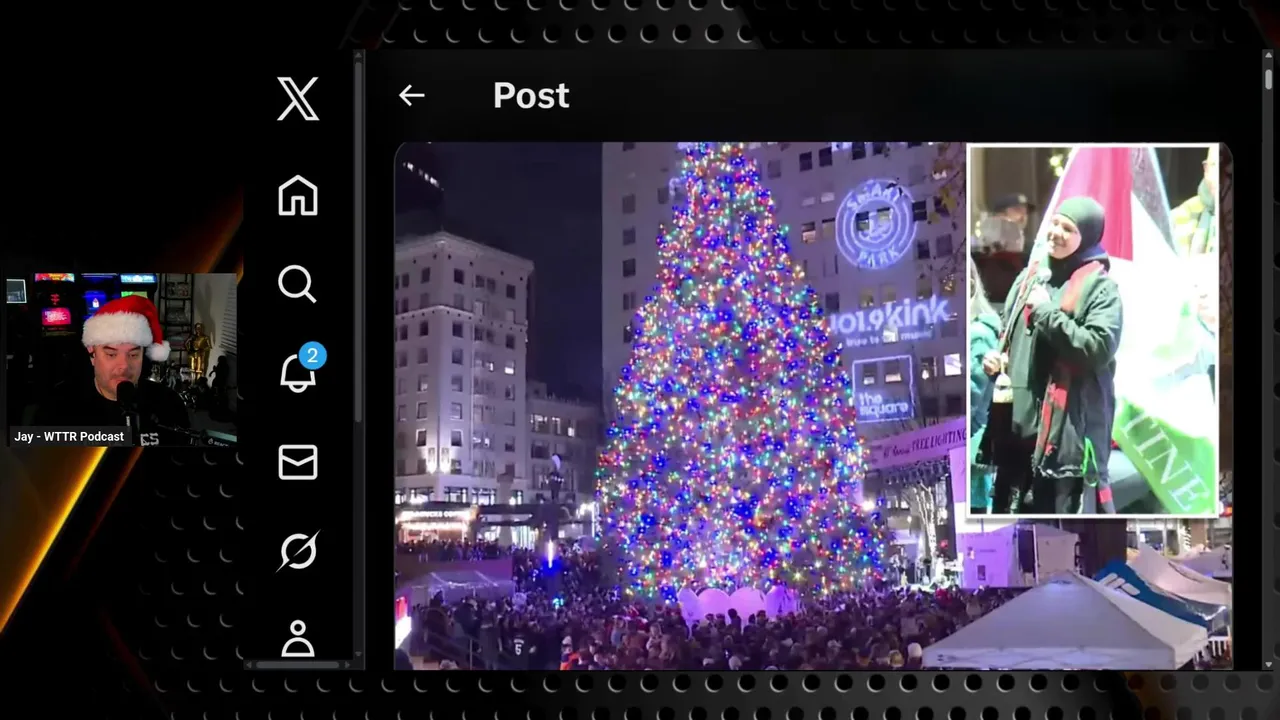The width and height of the screenshot is (1280, 720).
Task: Go back from the Post view
Action: 411,95
